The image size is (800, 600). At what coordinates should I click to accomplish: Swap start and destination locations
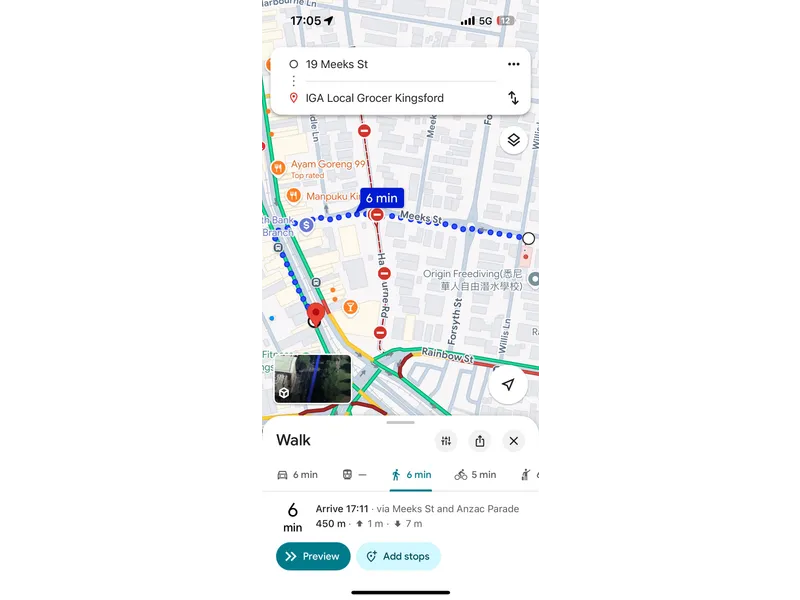[513, 98]
